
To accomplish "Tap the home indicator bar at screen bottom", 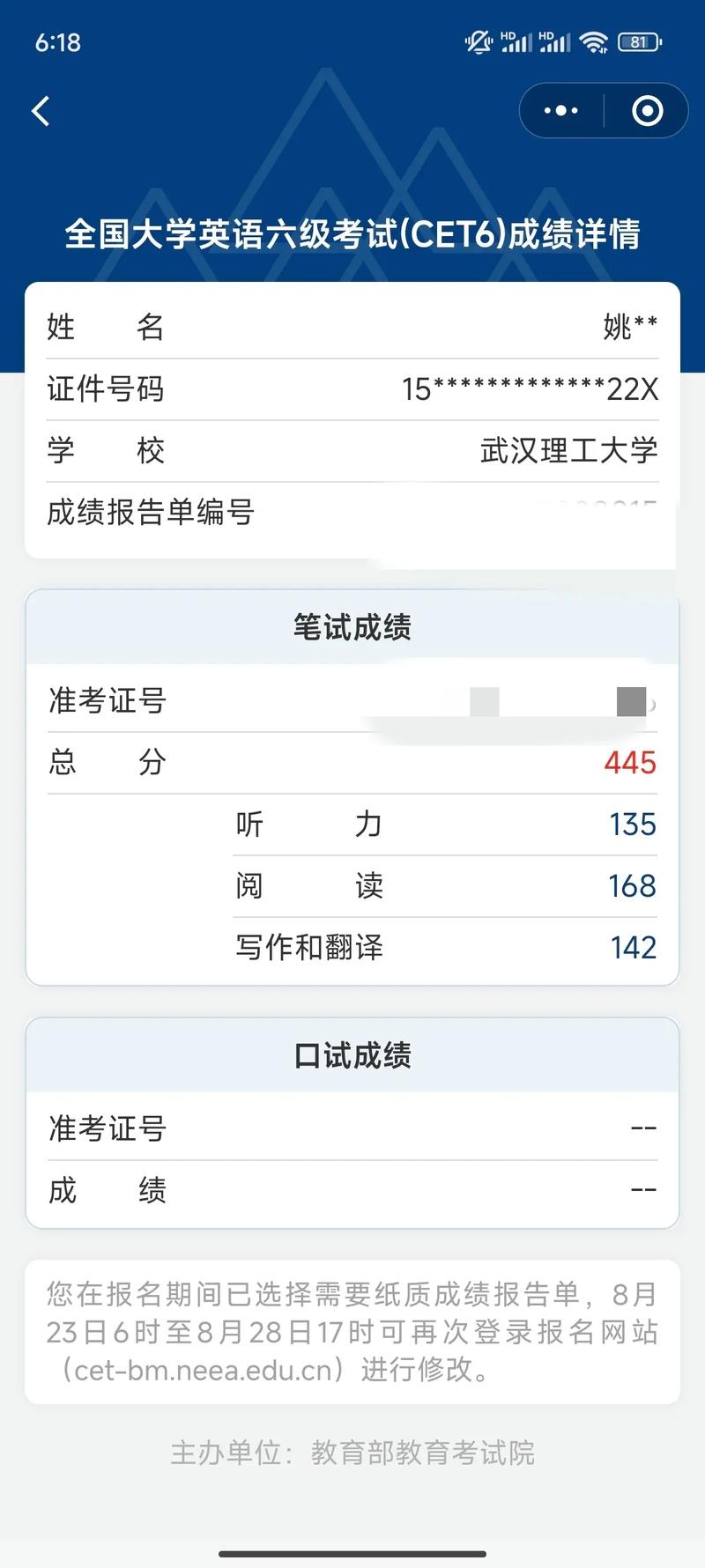I will click(x=352, y=1556).
